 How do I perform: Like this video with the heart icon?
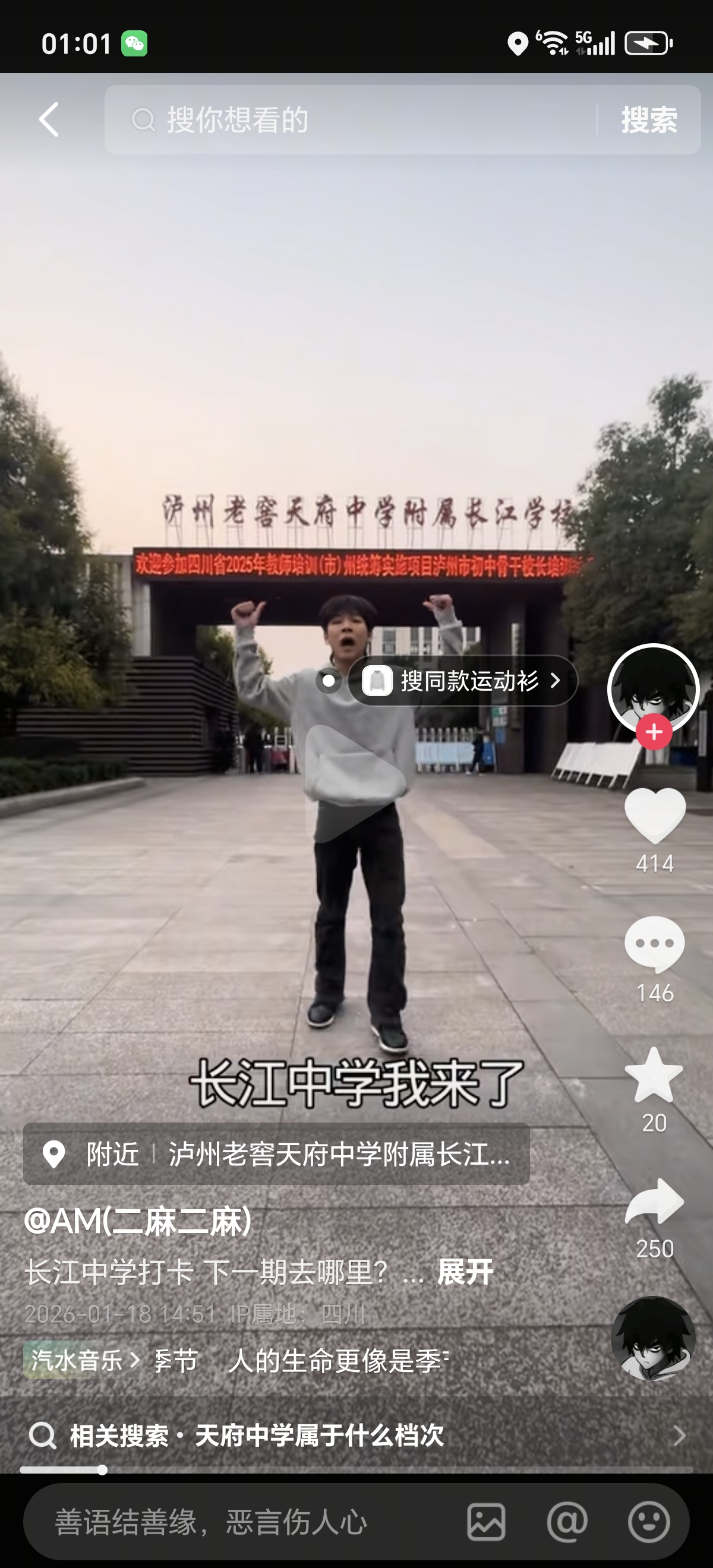pyautogui.click(x=655, y=815)
